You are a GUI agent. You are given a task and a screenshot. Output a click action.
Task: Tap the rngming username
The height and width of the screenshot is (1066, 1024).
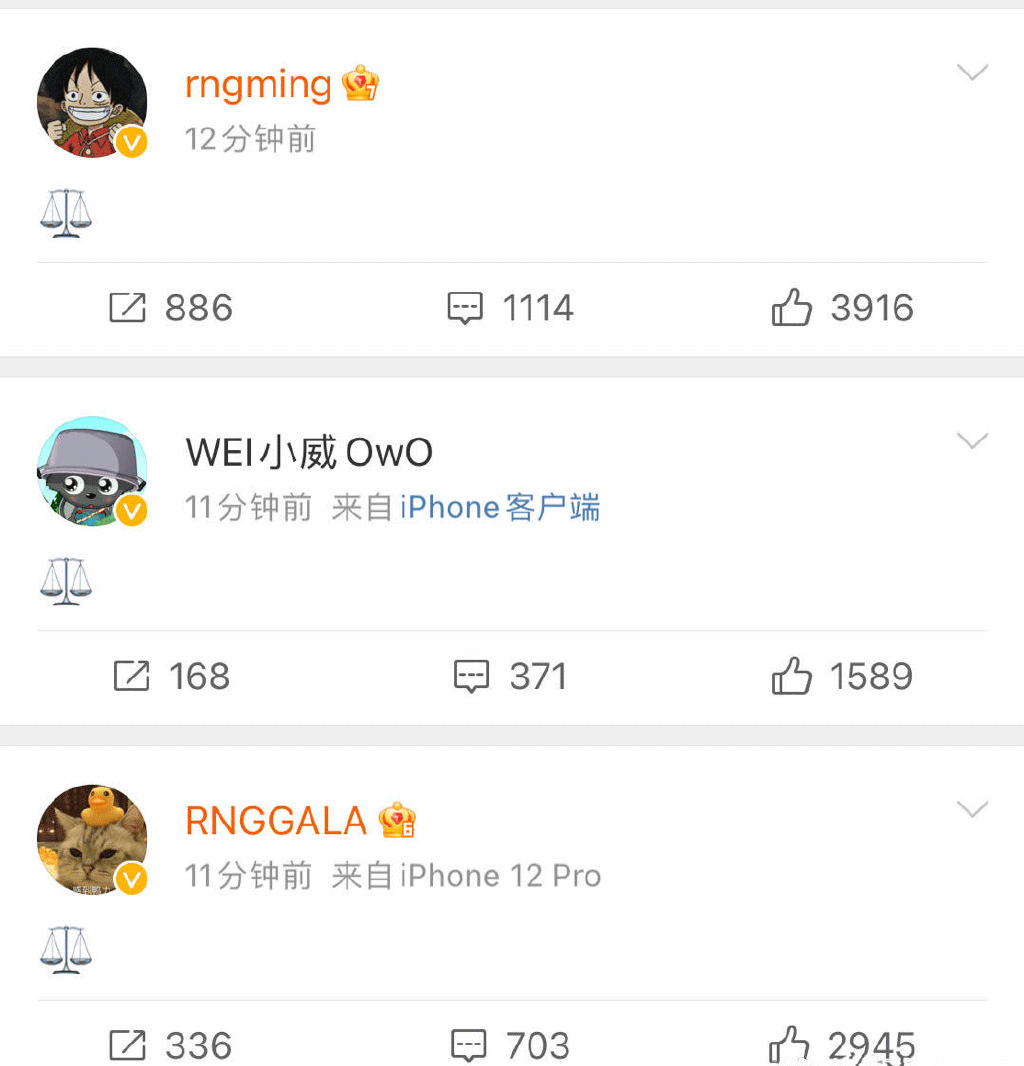pos(258,85)
